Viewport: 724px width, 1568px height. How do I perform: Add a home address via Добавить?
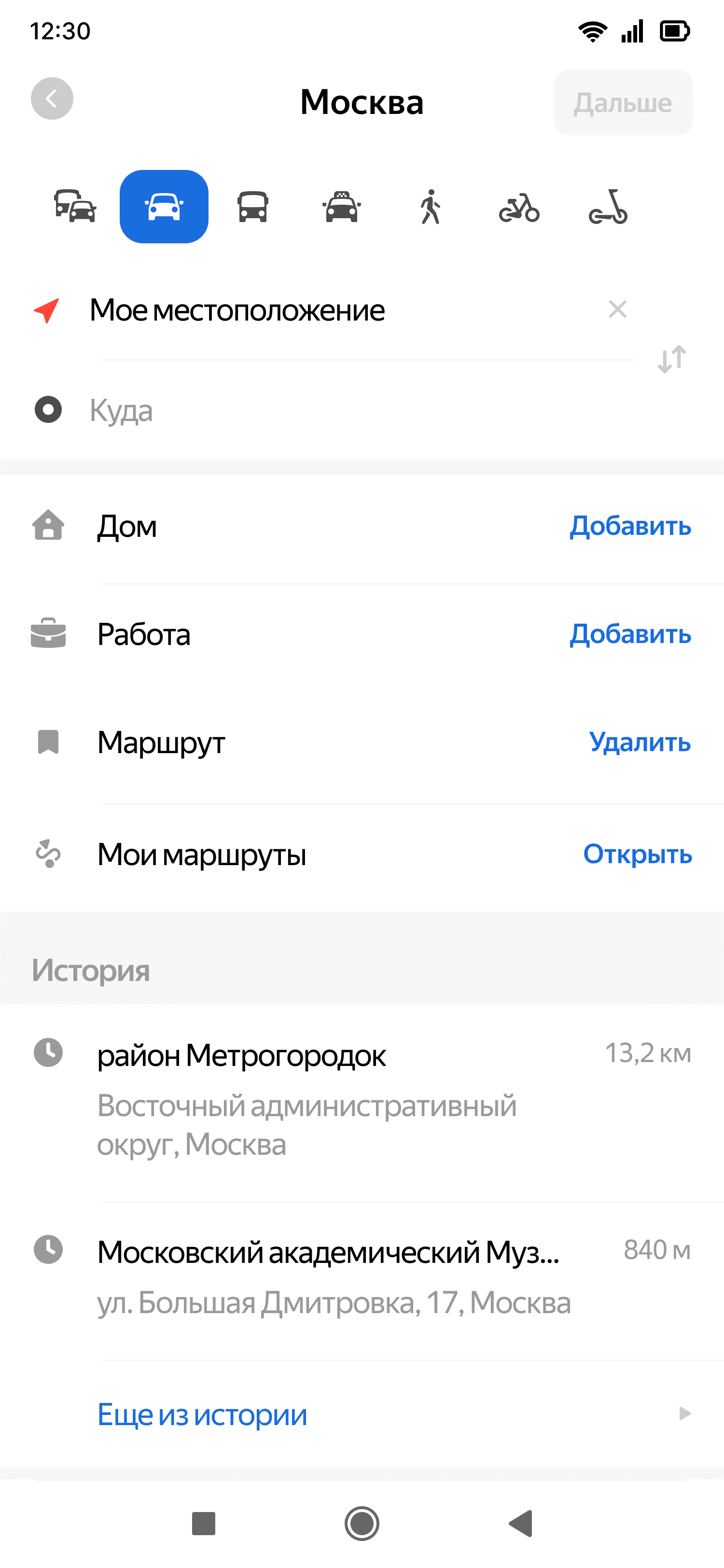630,526
